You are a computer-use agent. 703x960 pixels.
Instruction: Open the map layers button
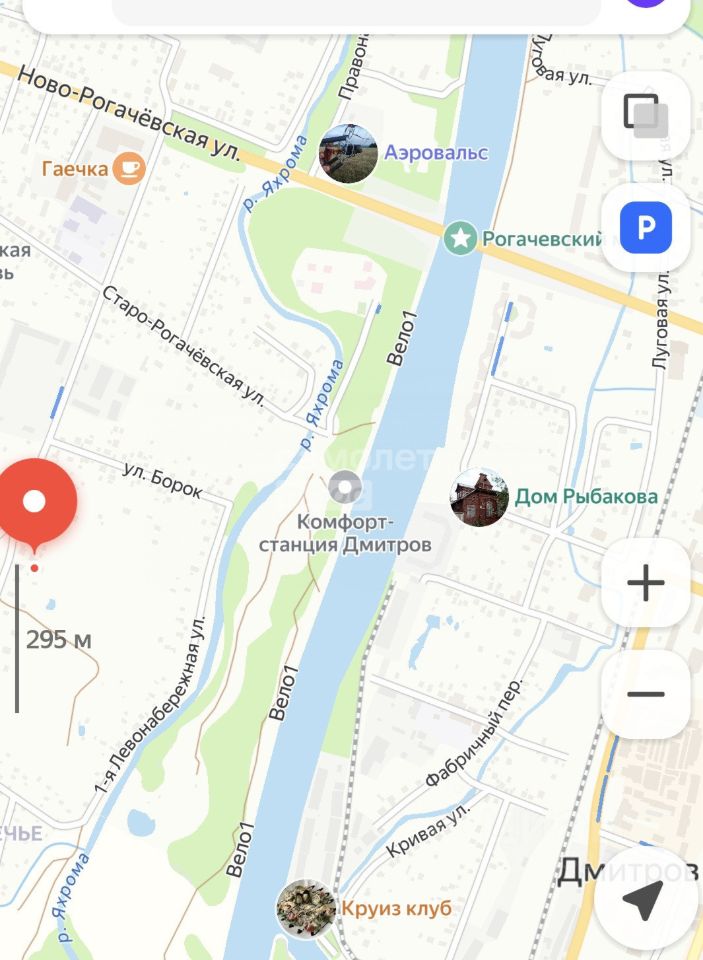point(646,114)
